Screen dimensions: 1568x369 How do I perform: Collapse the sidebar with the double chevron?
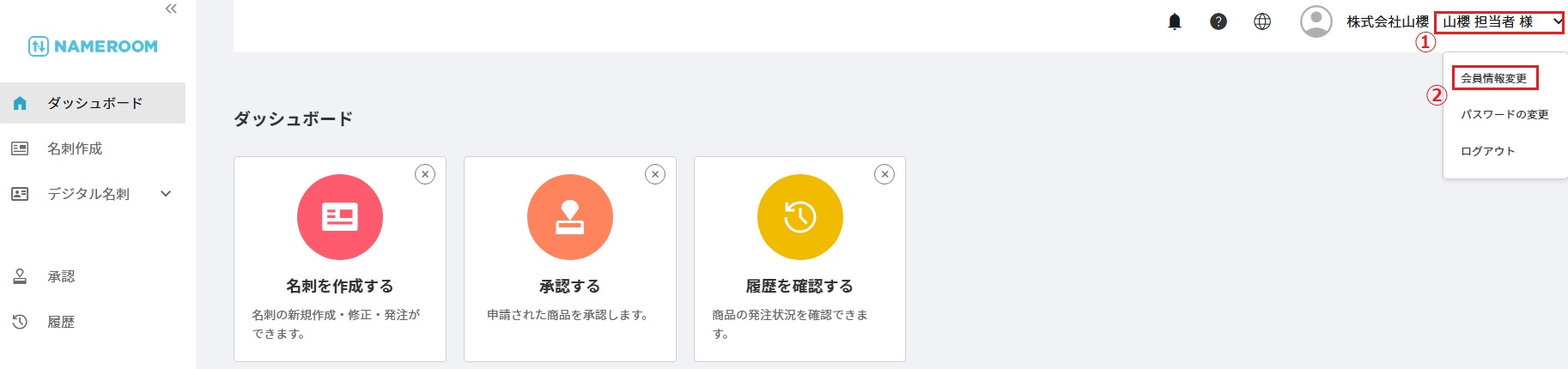(171, 9)
